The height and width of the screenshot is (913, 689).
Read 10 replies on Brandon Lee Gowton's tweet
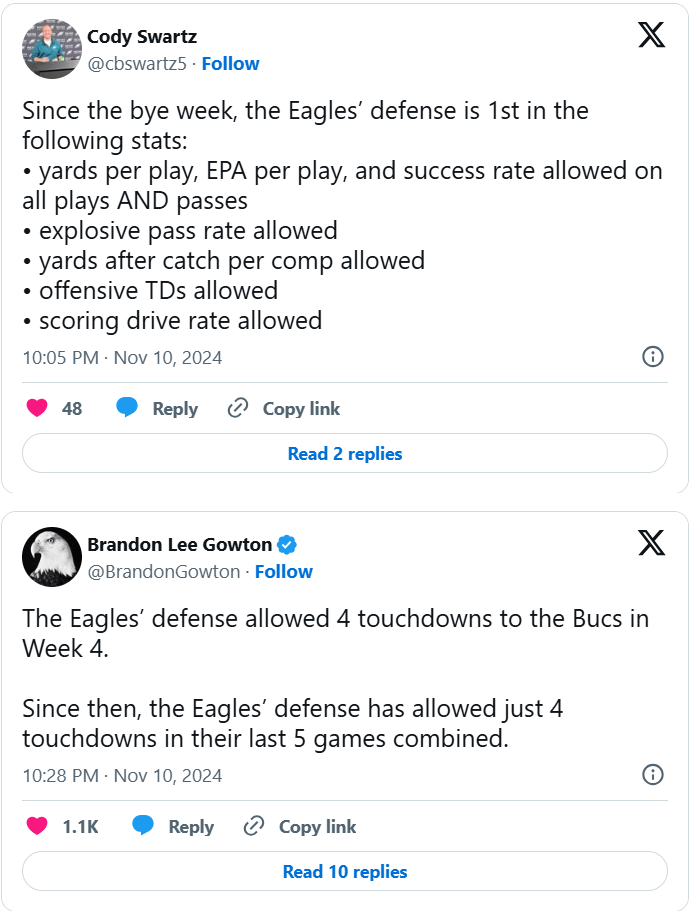pyautogui.click(x=344, y=871)
